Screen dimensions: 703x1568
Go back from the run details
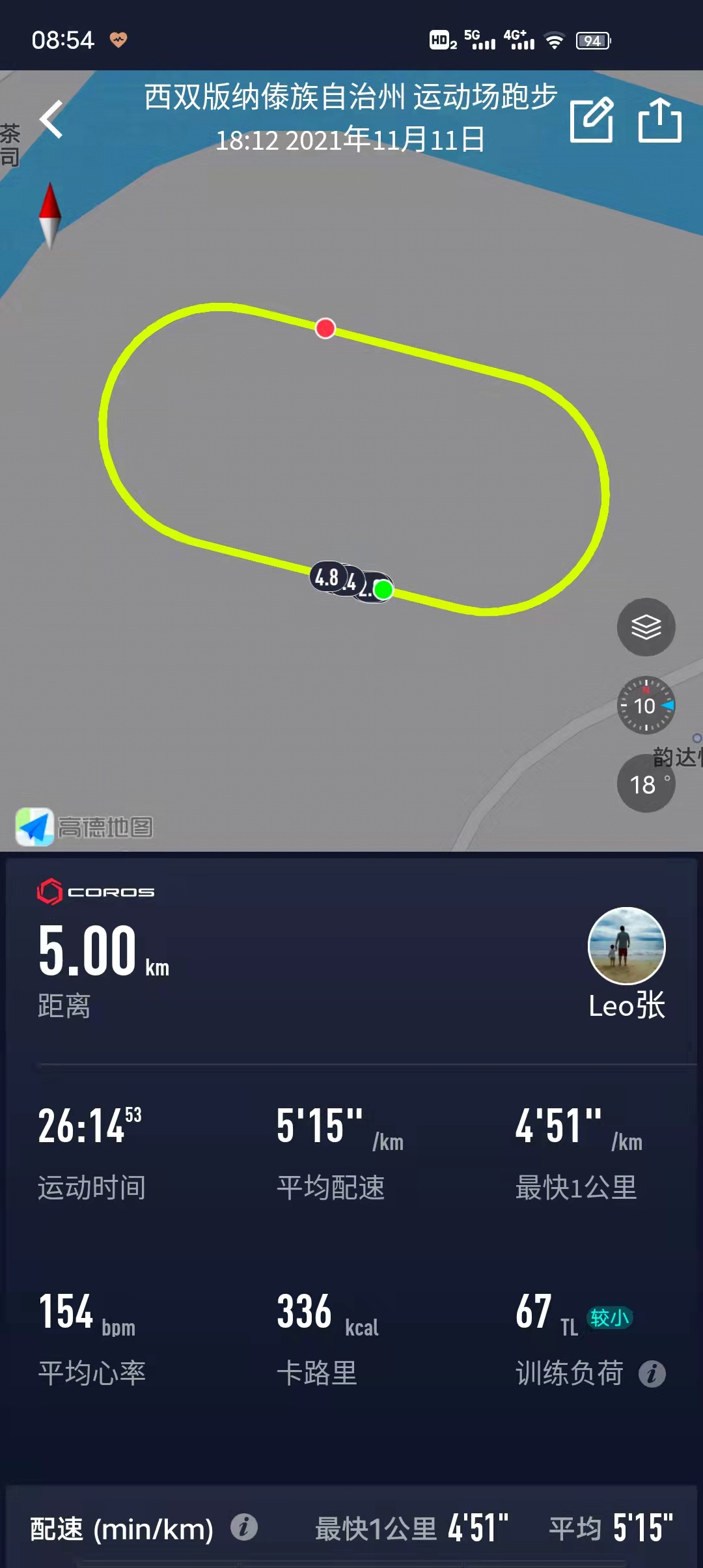(x=51, y=119)
